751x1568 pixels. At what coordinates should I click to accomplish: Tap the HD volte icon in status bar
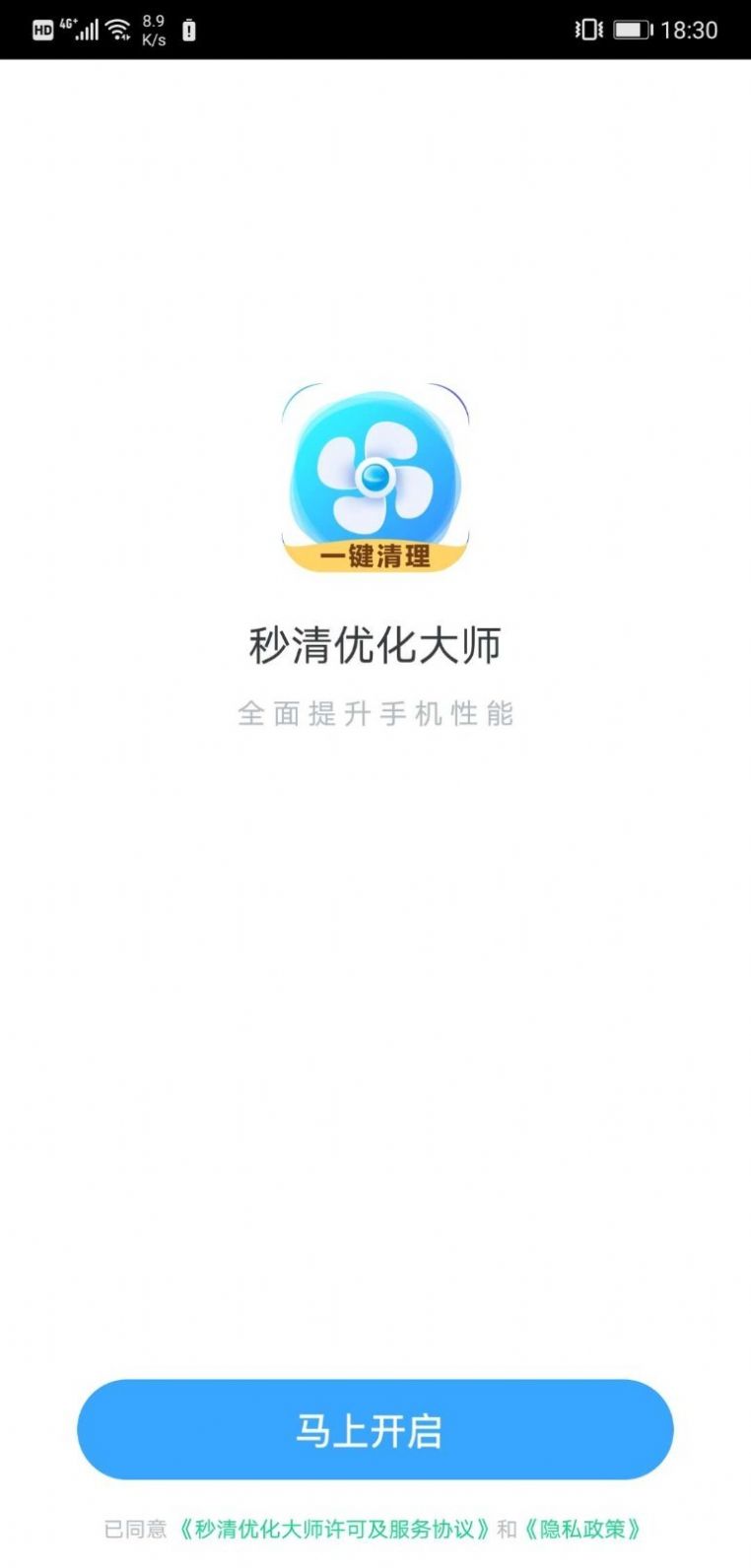point(41,28)
